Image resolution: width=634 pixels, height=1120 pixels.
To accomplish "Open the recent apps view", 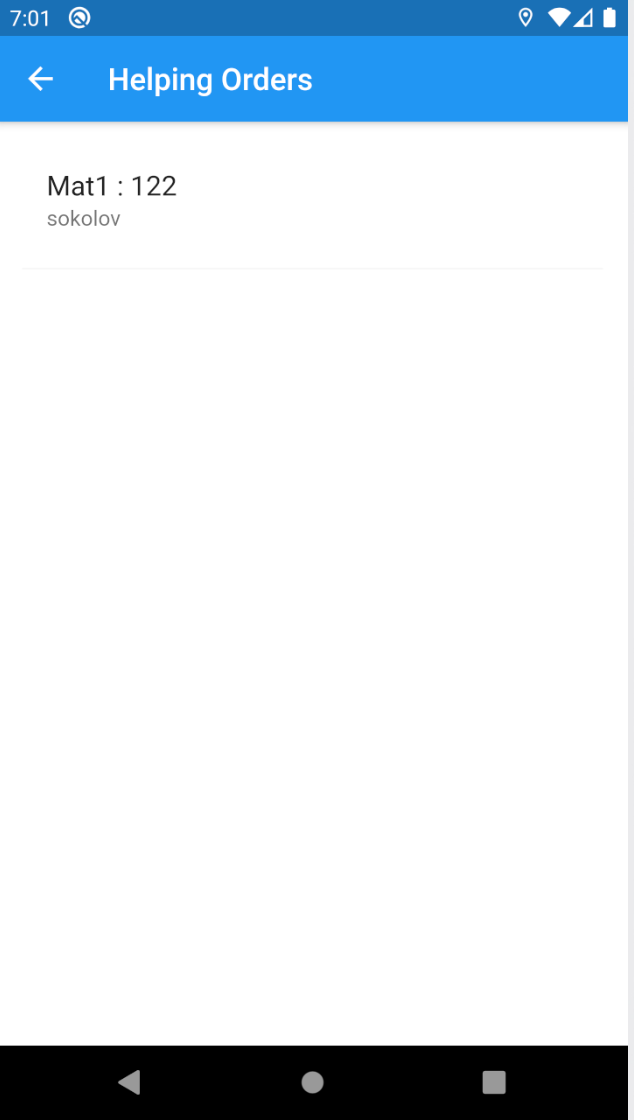I will click(494, 1082).
